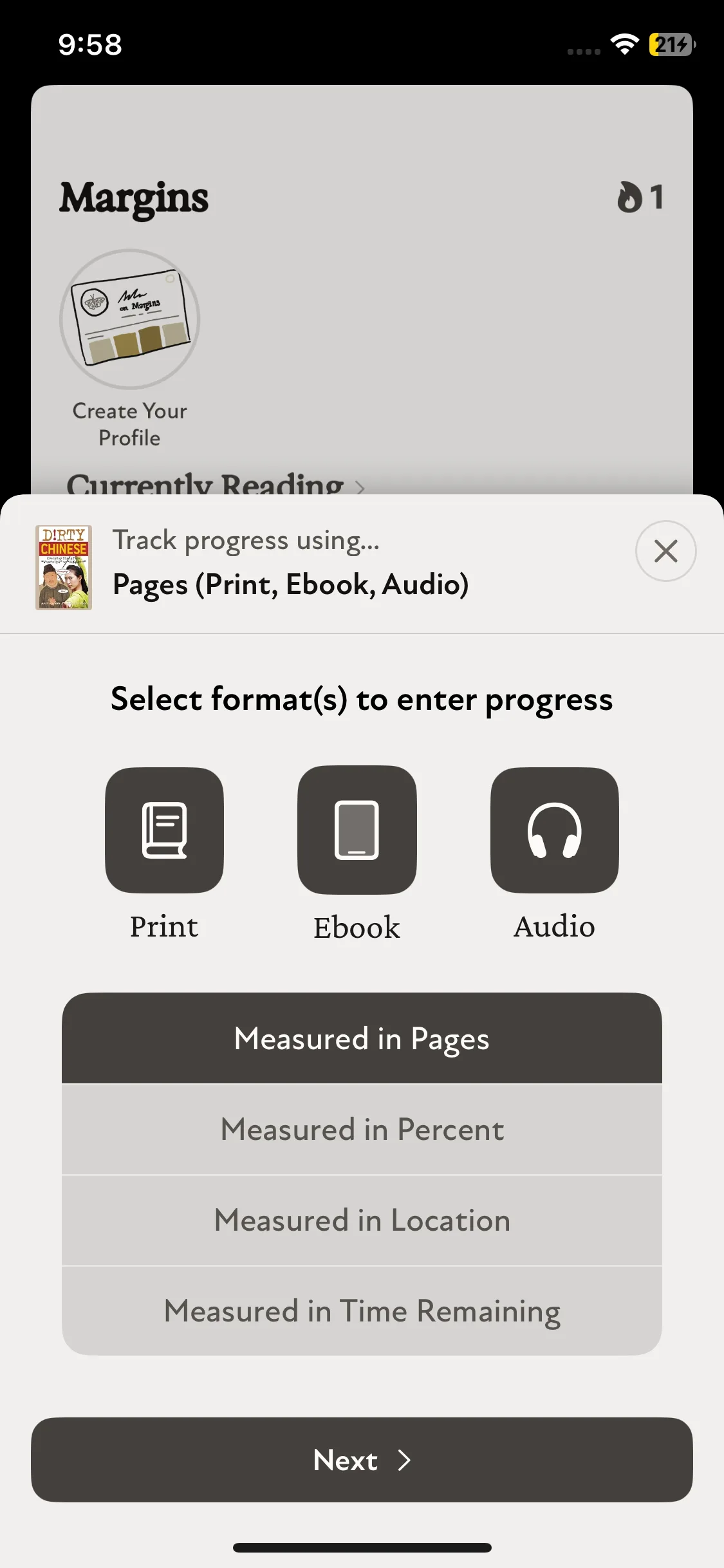Choose Measured in Percent option
724x1568 pixels.
(x=362, y=1130)
